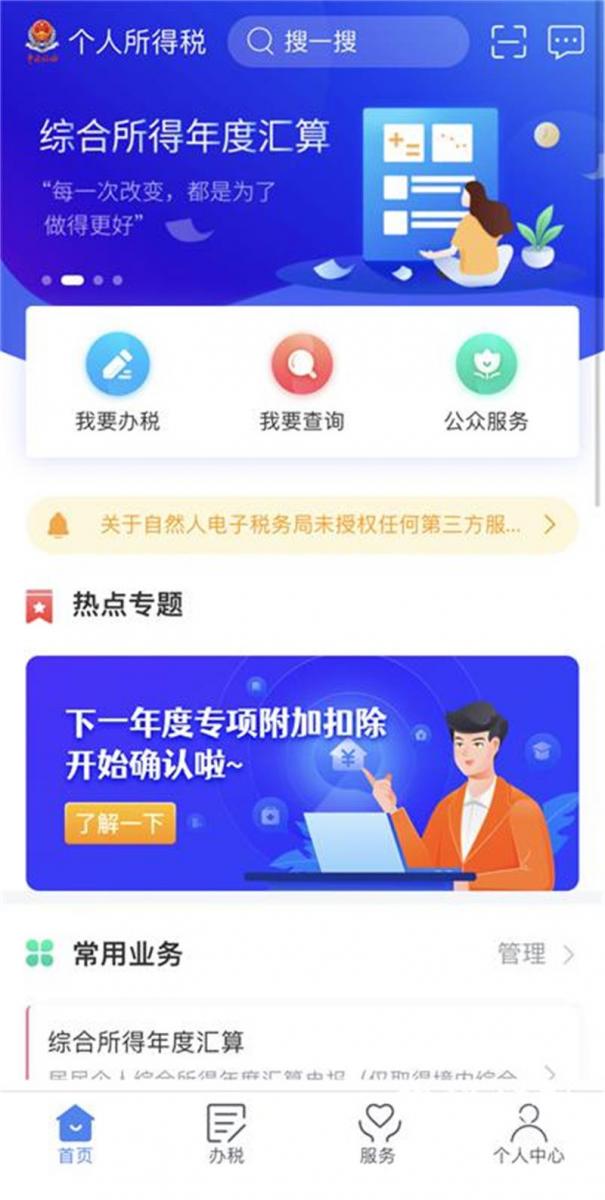Tap 我要办税
The height and width of the screenshot is (1200, 605).
pyautogui.click(x=117, y=382)
